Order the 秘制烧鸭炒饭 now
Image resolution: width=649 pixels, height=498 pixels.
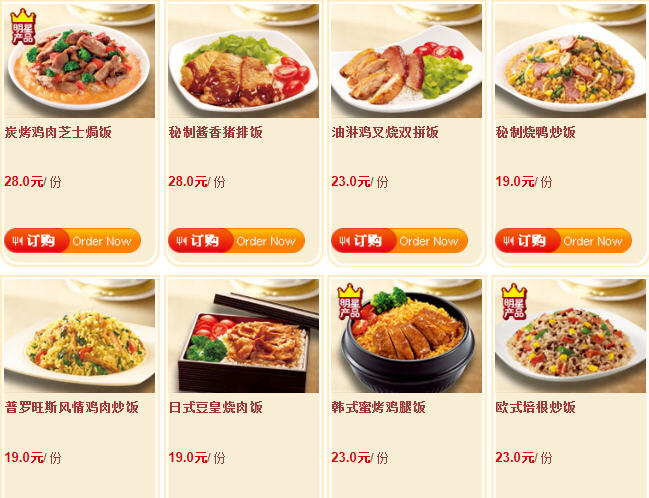(x=564, y=241)
